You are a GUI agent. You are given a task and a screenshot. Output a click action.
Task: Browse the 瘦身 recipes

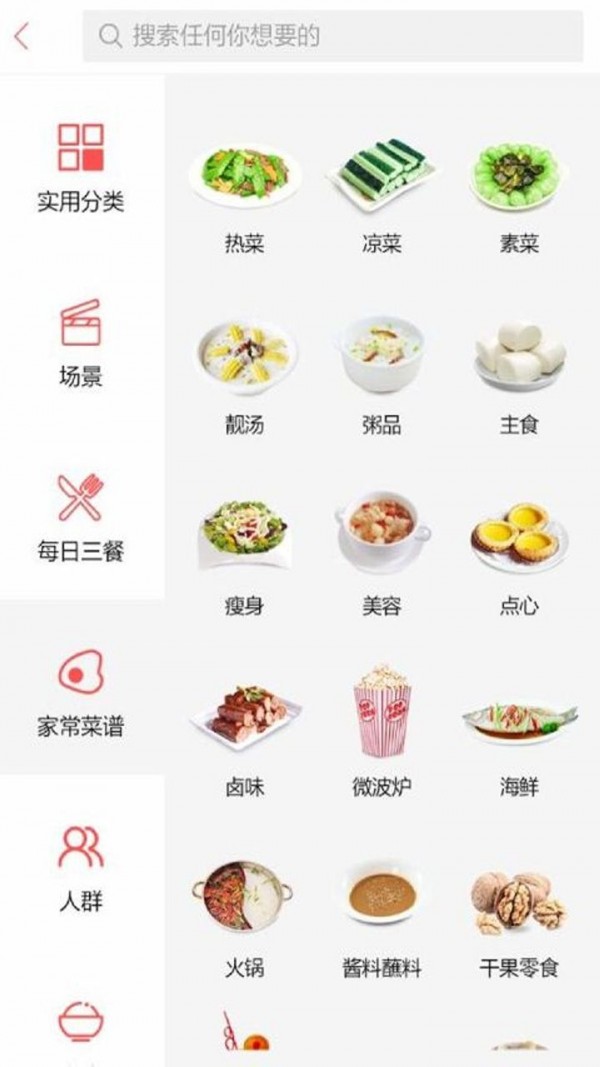pyautogui.click(x=245, y=555)
